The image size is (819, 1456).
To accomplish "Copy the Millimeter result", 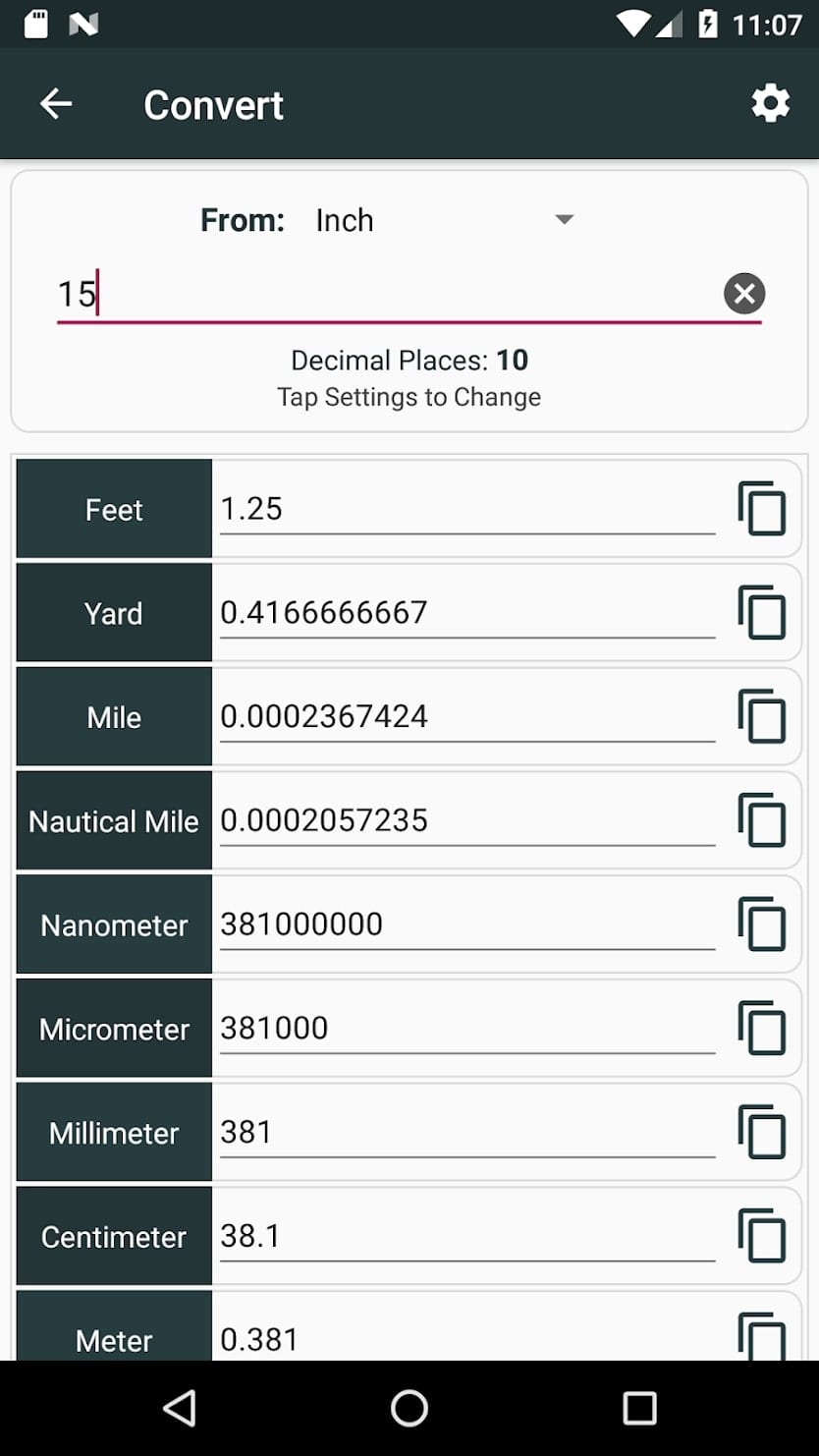I will click(x=762, y=1133).
